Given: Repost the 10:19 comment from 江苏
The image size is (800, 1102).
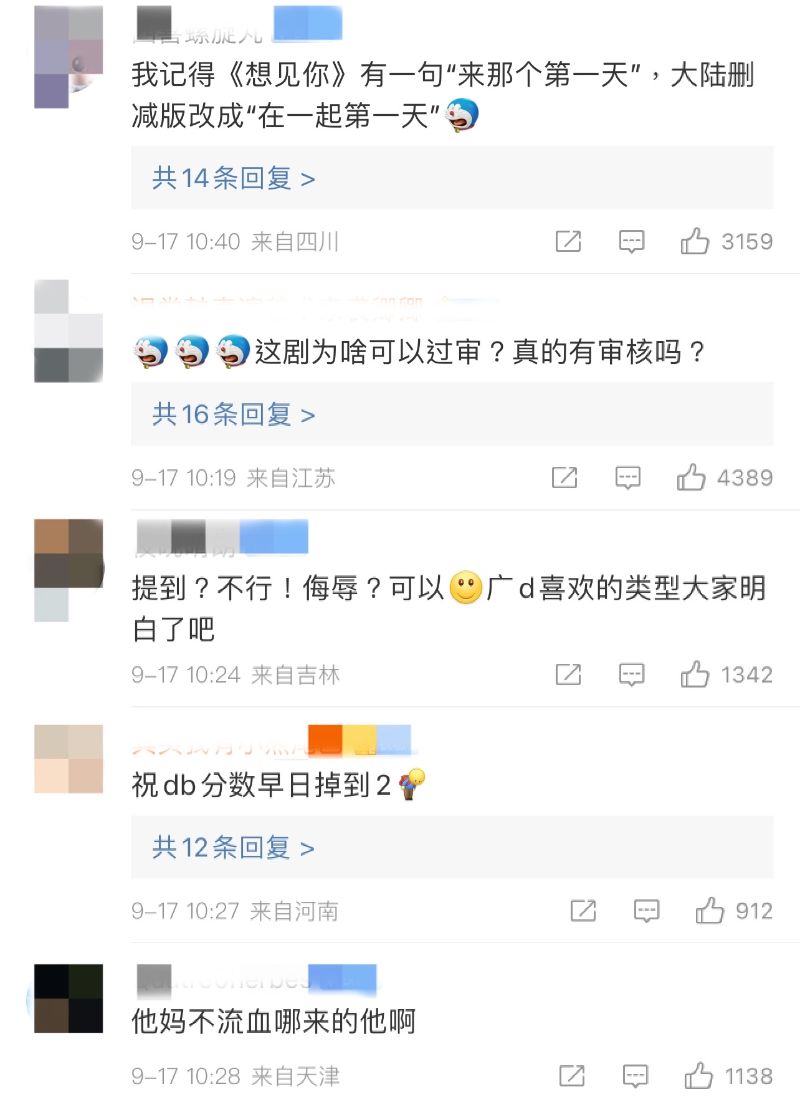Looking at the screenshot, I should pos(564,477).
